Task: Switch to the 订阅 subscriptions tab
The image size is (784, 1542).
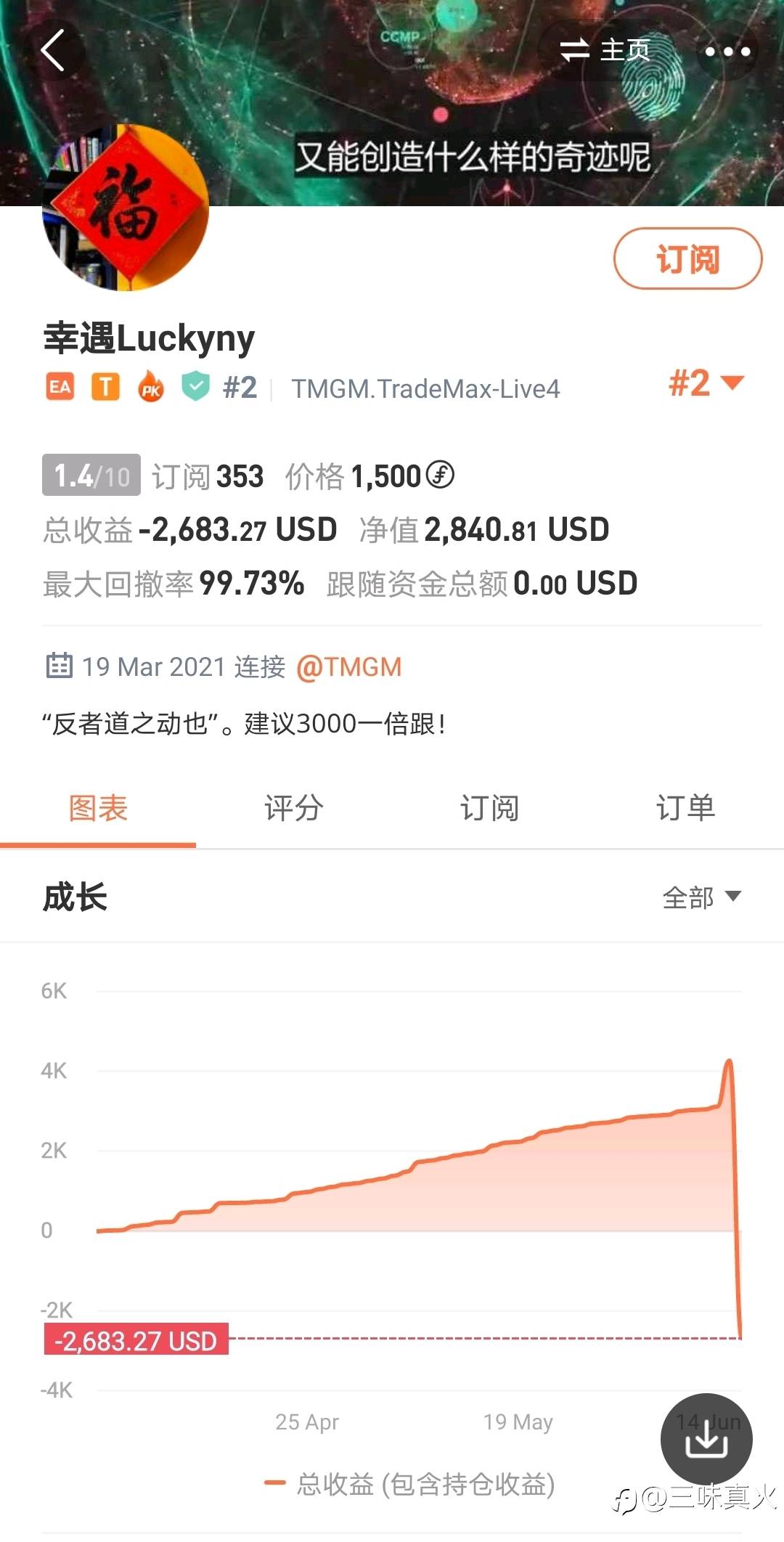Action: pyautogui.click(x=490, y=808)
